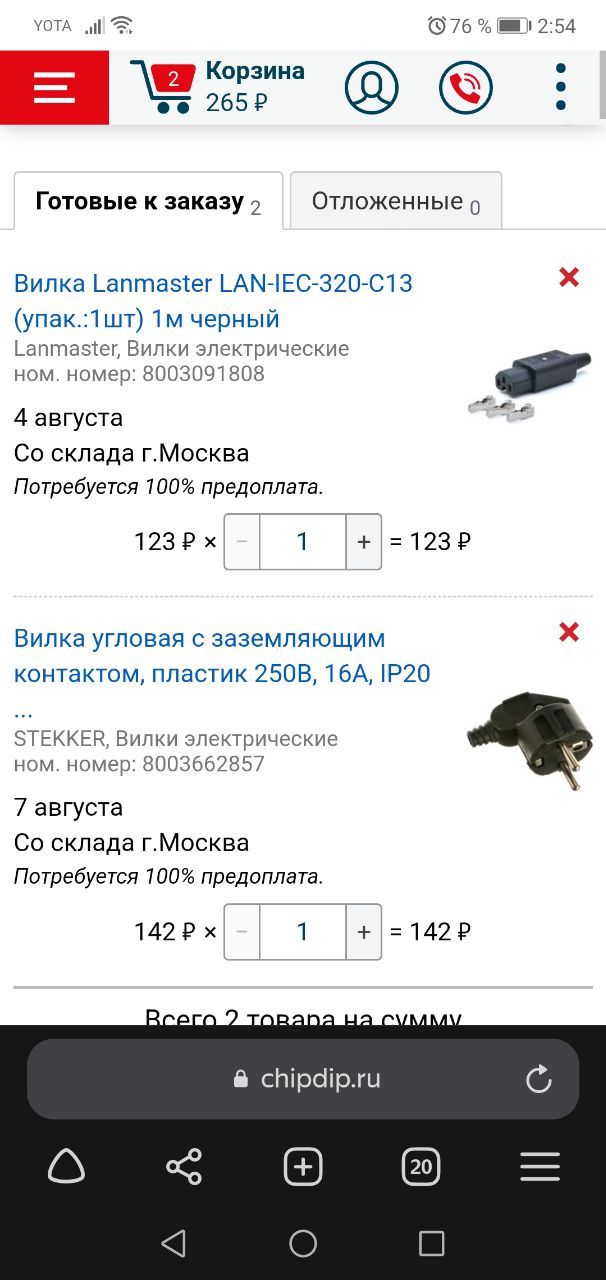Open the user account icon
This screenshot has width=606, height=1280.
click(372, 87)
